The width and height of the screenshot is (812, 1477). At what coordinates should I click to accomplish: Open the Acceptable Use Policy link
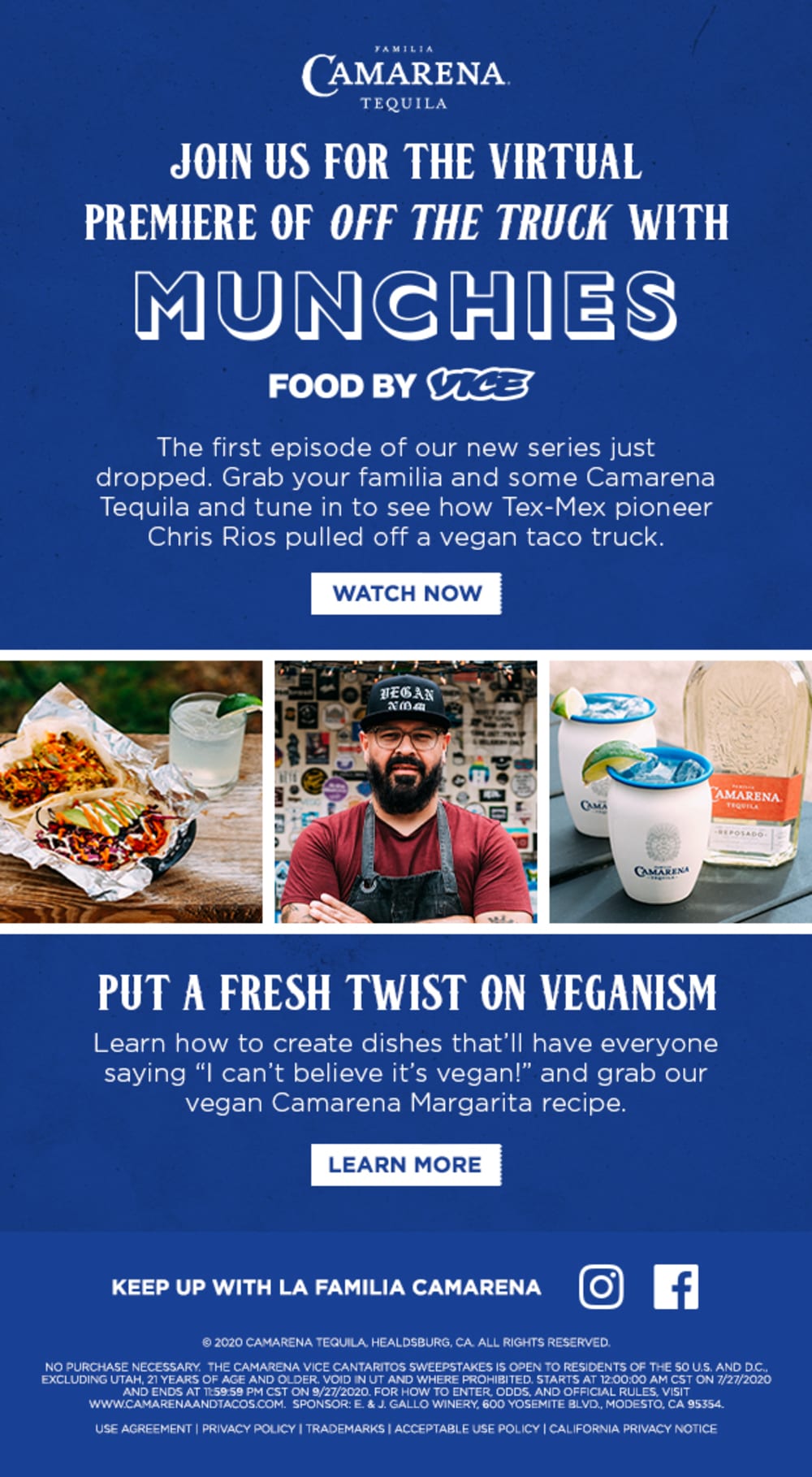point(467,1428)
